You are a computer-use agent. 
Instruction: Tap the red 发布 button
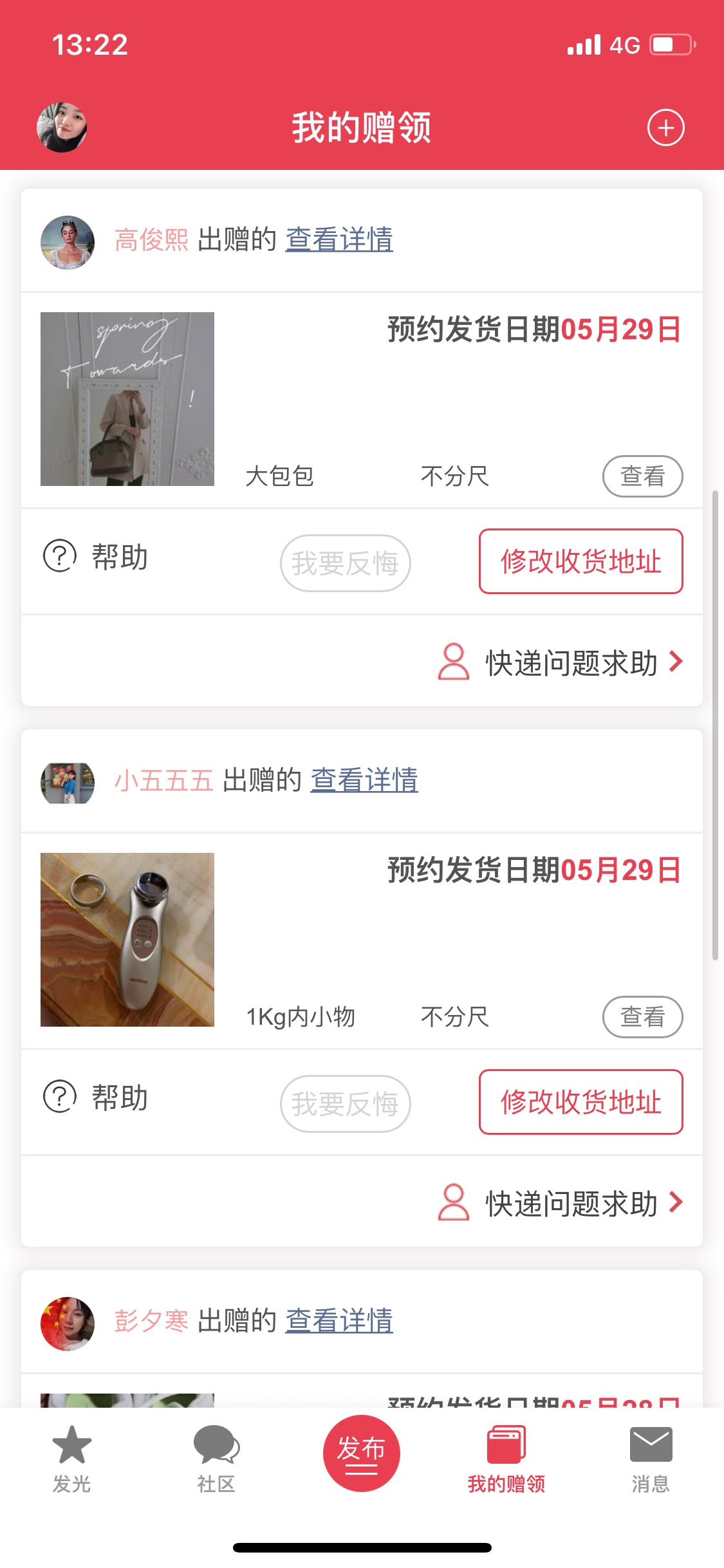pos(361,1453)
